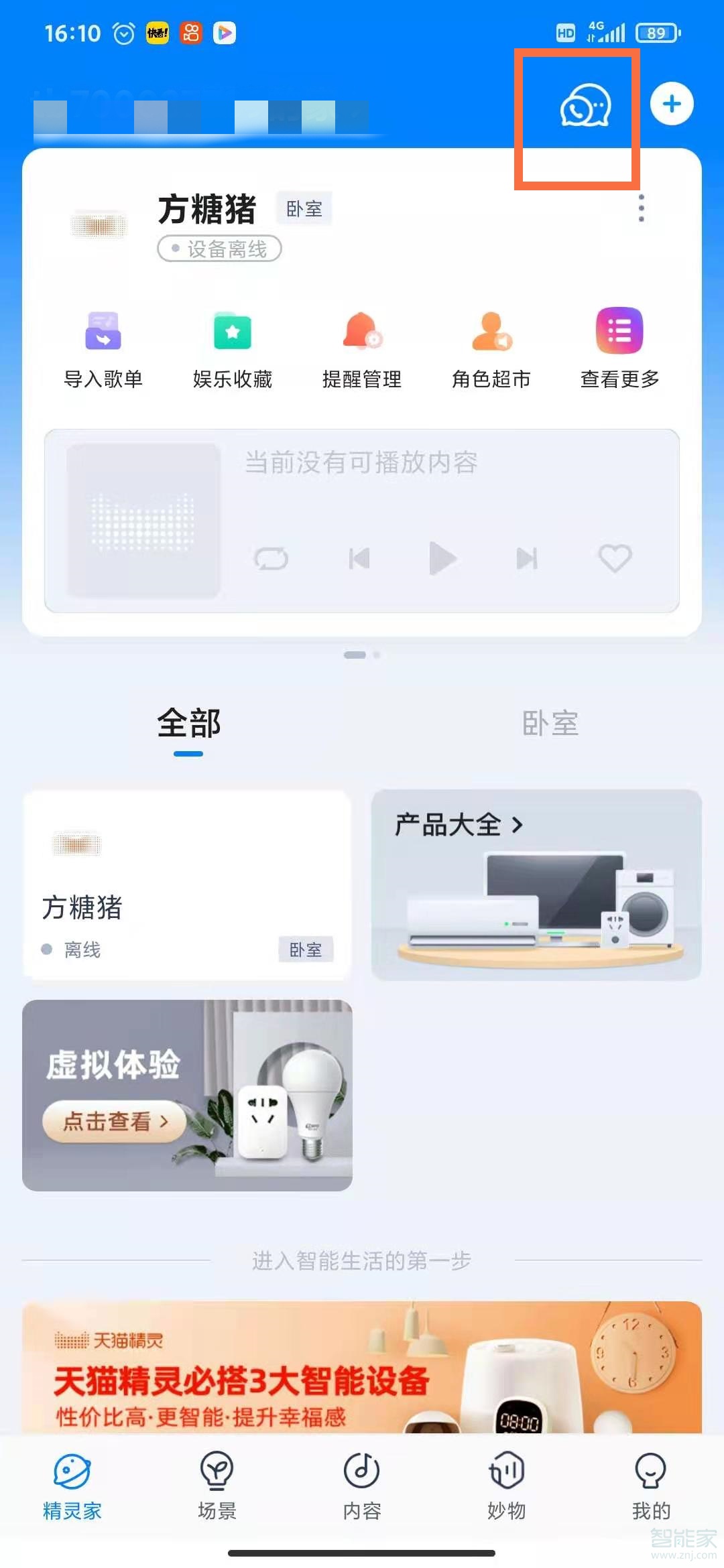The image size is (724, 1568).
Task: Tap the plus icon to add a device
Action: point(672,103)
